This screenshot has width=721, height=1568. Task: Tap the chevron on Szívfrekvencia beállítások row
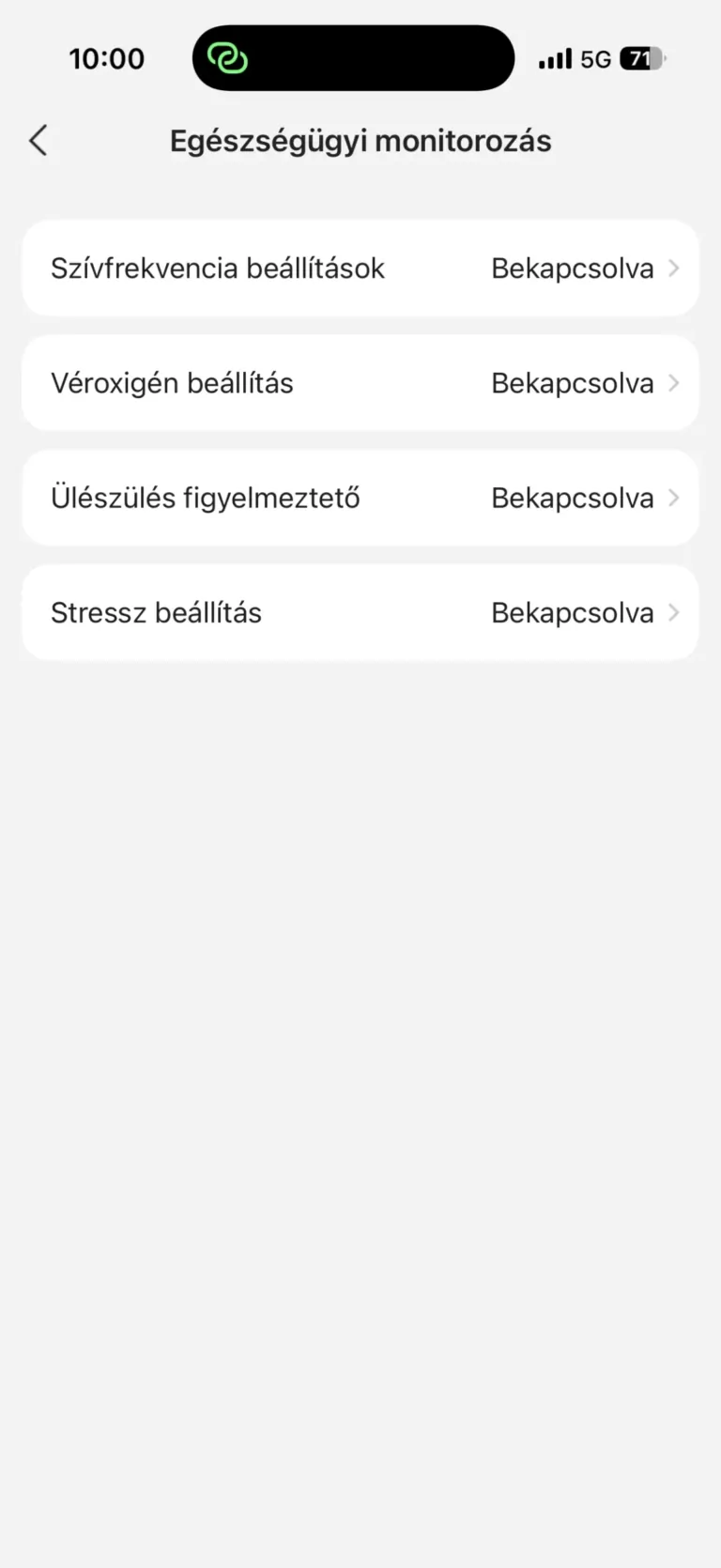[x=673, y=268]
